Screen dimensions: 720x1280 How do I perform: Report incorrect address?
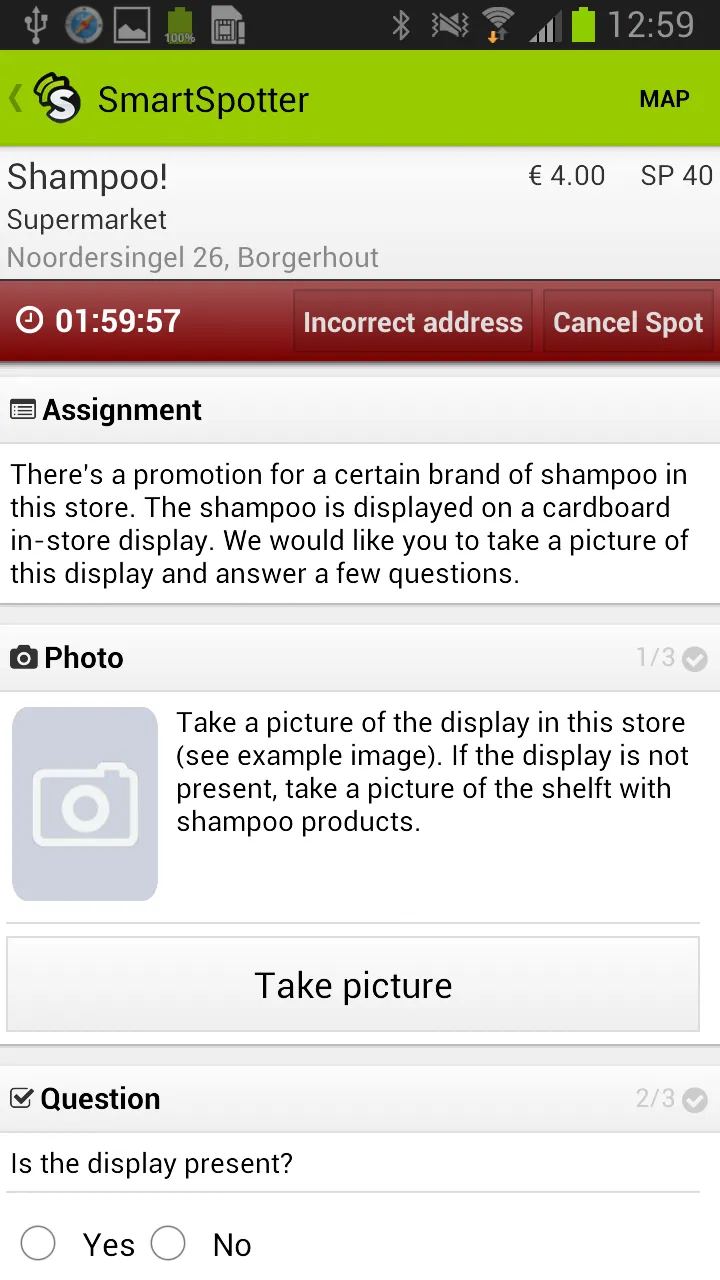[412, 322]
